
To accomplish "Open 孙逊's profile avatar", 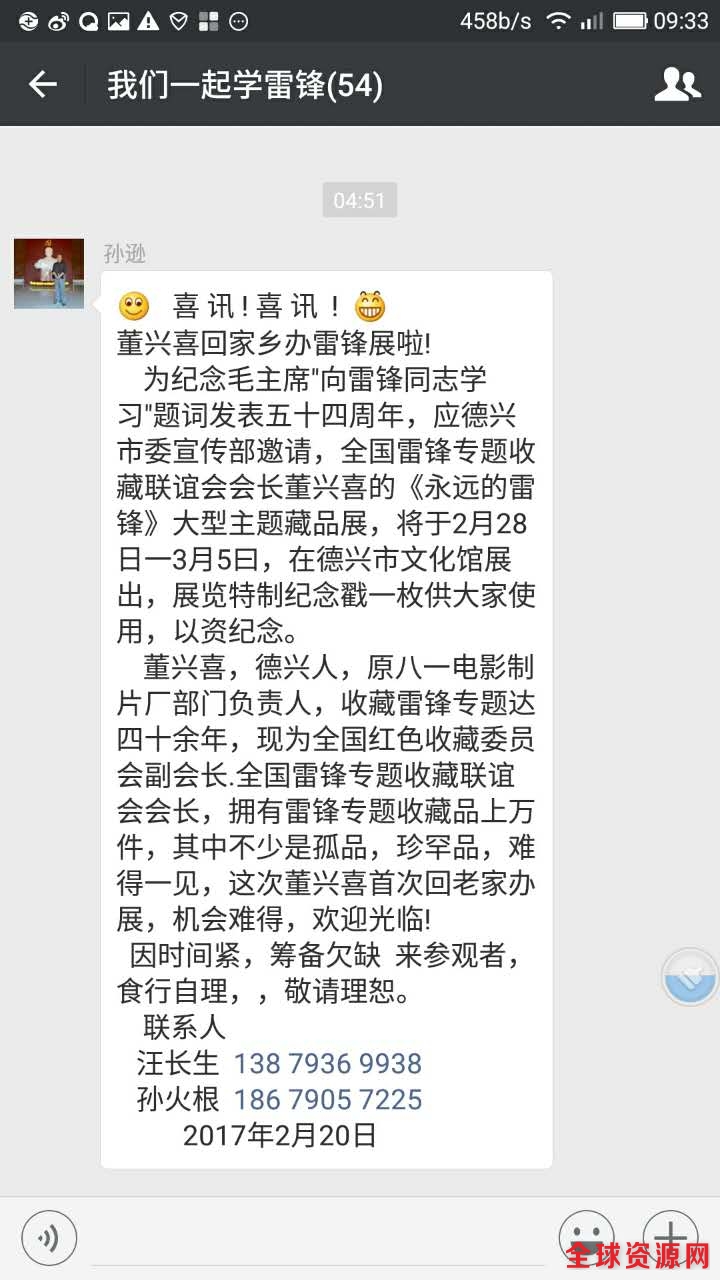I will coord(49,273).
